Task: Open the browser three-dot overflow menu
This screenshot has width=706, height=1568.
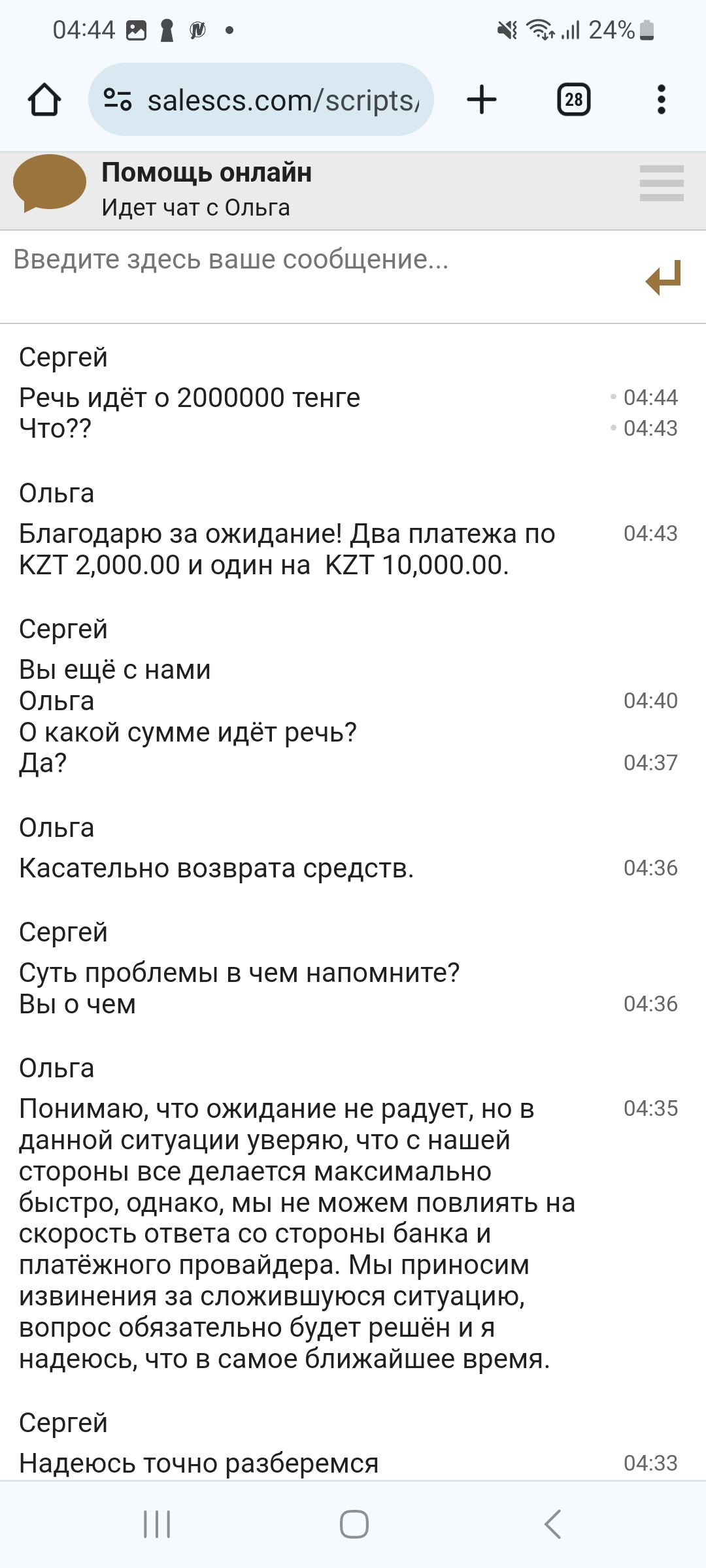Action: pyautogui.click(x=661, y=100)
